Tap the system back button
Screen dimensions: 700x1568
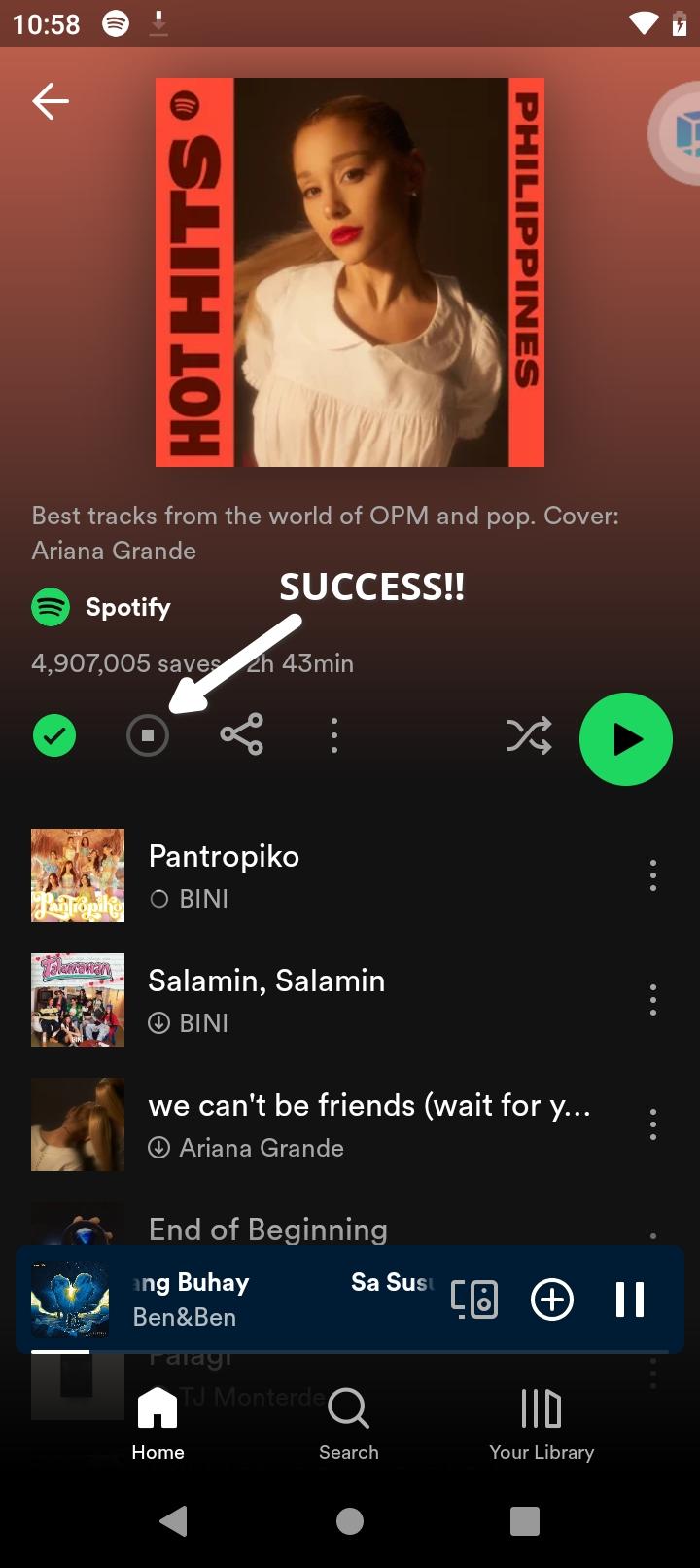[174, 1521]
